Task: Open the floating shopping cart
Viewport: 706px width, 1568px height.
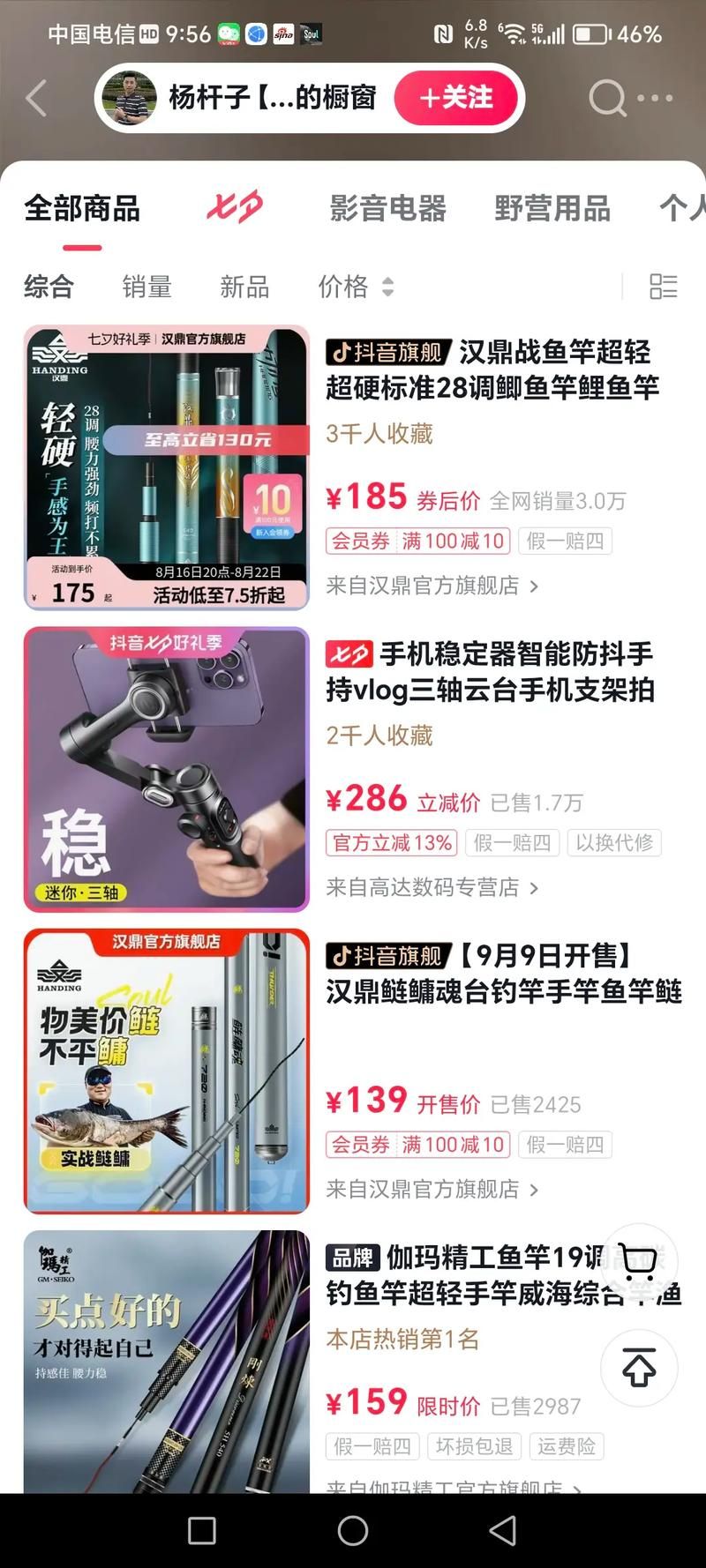Action: coord(638,1261)
